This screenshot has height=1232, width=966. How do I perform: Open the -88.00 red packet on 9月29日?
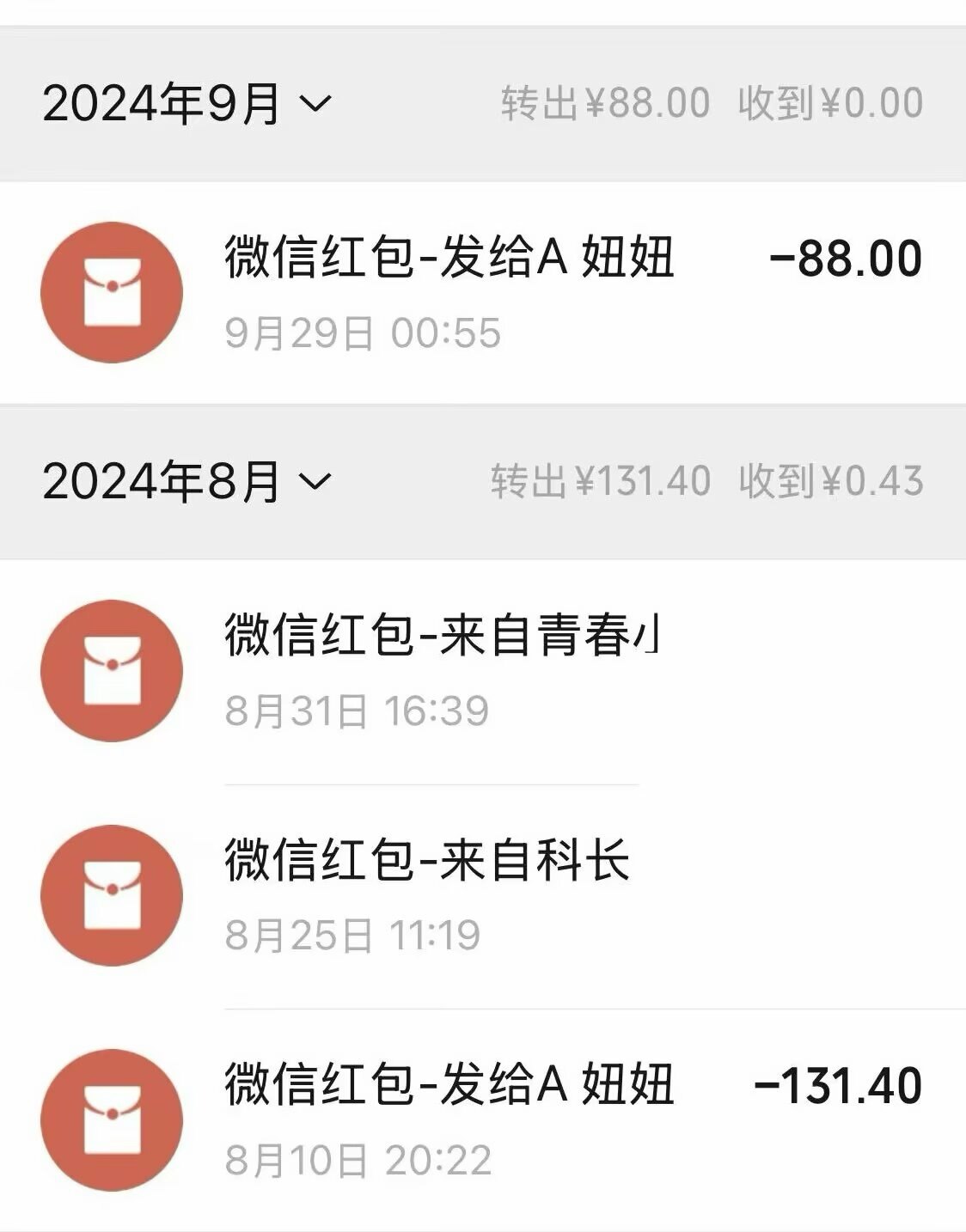tap(481, 292)
